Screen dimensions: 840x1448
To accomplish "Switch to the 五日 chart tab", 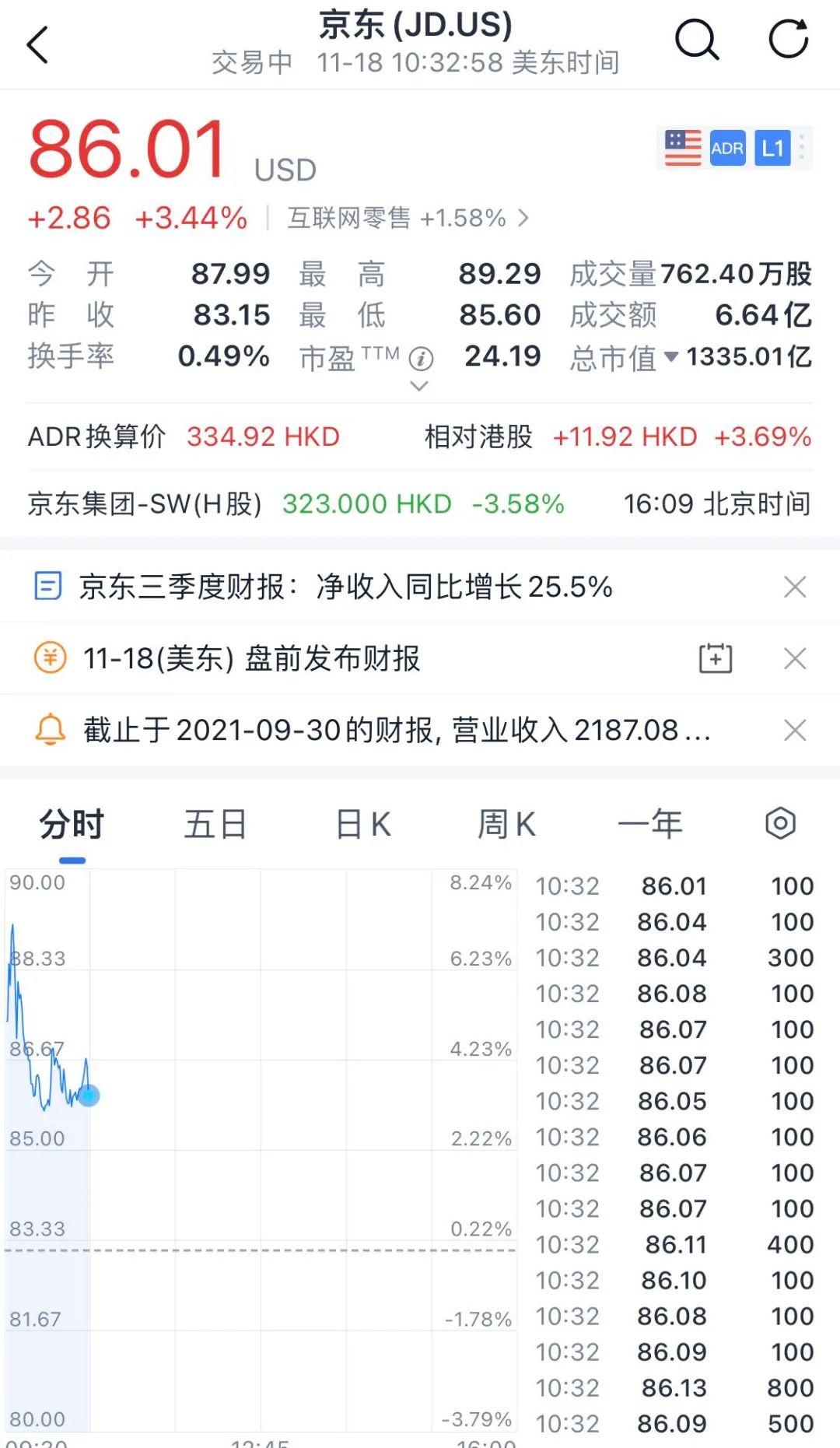I will coord(215,824).
